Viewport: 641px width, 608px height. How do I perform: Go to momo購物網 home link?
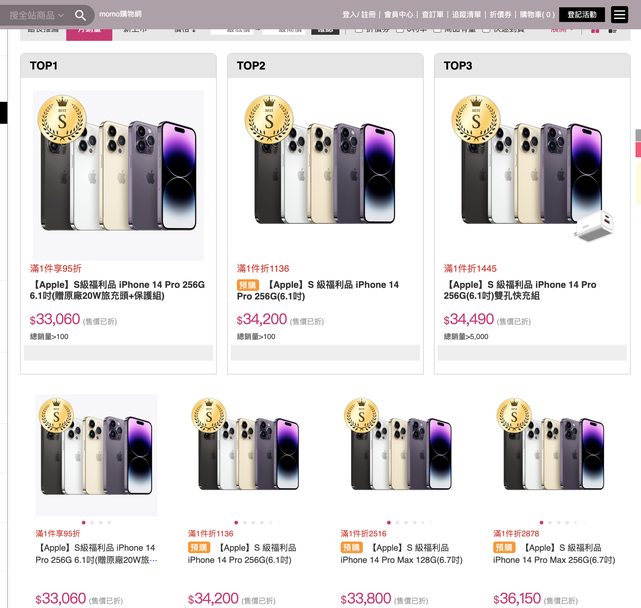coord(120,15)
